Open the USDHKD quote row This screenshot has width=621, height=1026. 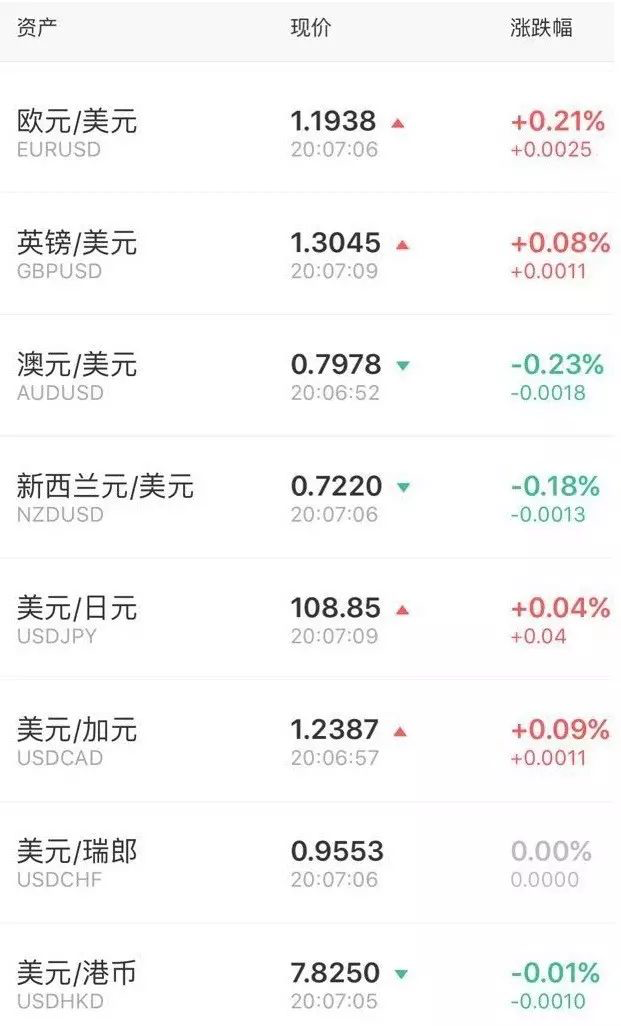308,975
